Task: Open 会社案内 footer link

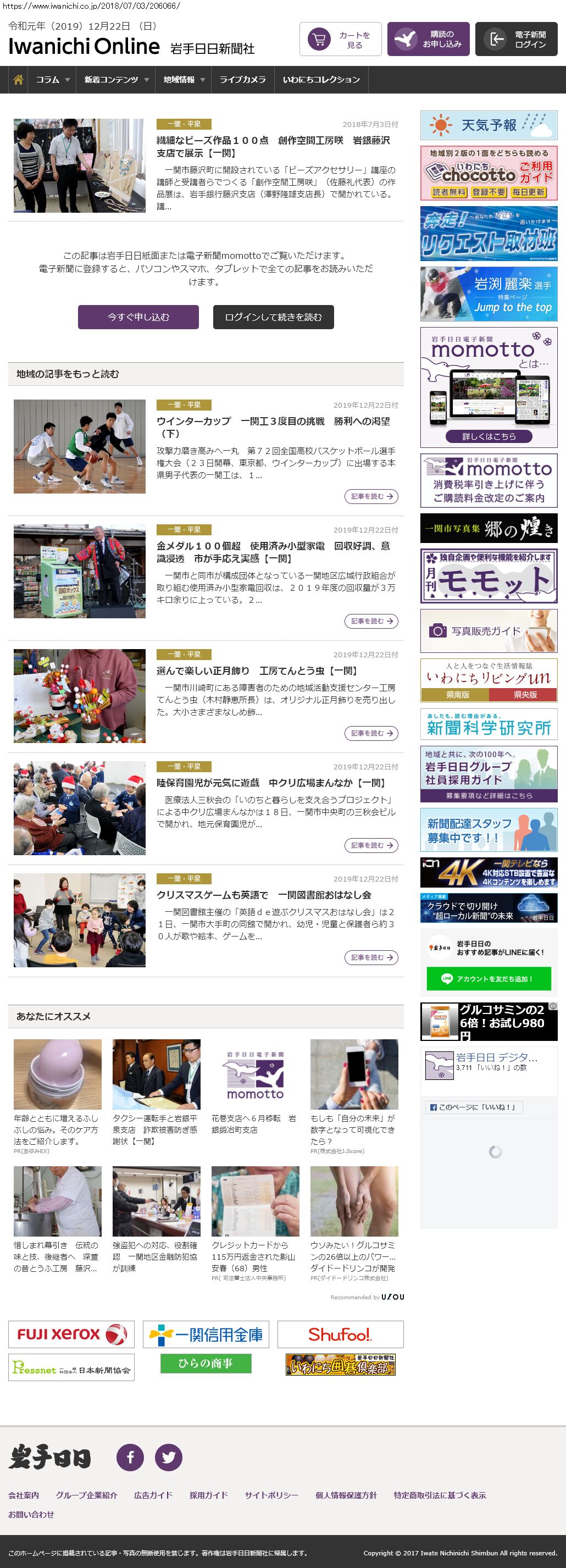Action: 23,1495
